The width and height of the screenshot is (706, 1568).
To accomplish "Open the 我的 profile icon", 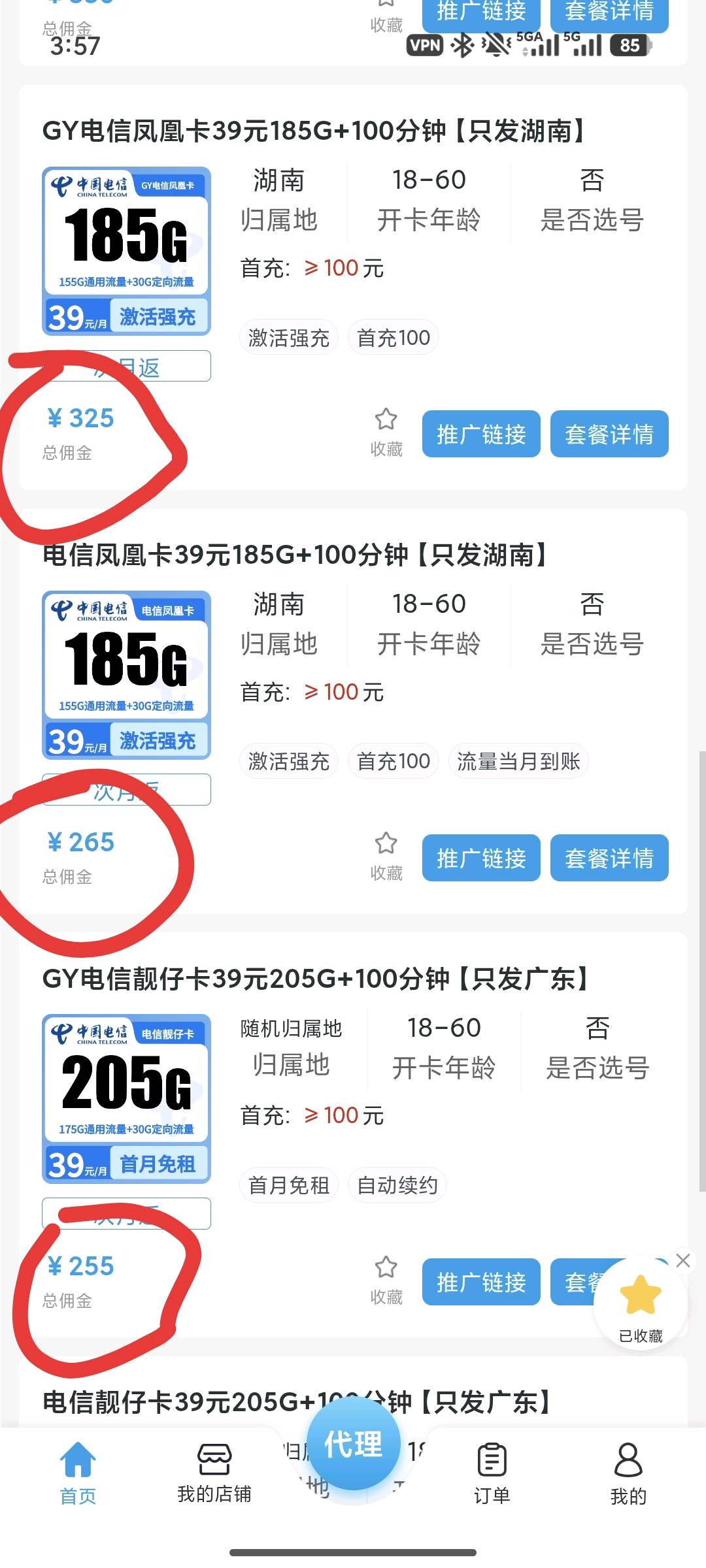I will coord(627,1465).
